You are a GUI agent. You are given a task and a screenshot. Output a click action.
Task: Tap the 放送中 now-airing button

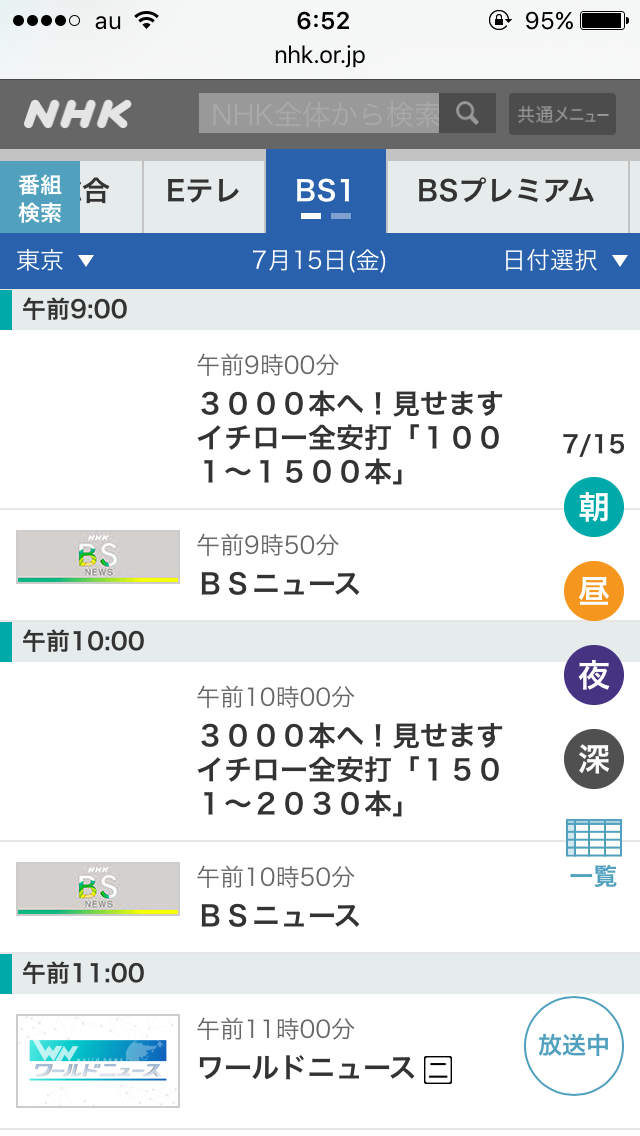point(574,1046)
